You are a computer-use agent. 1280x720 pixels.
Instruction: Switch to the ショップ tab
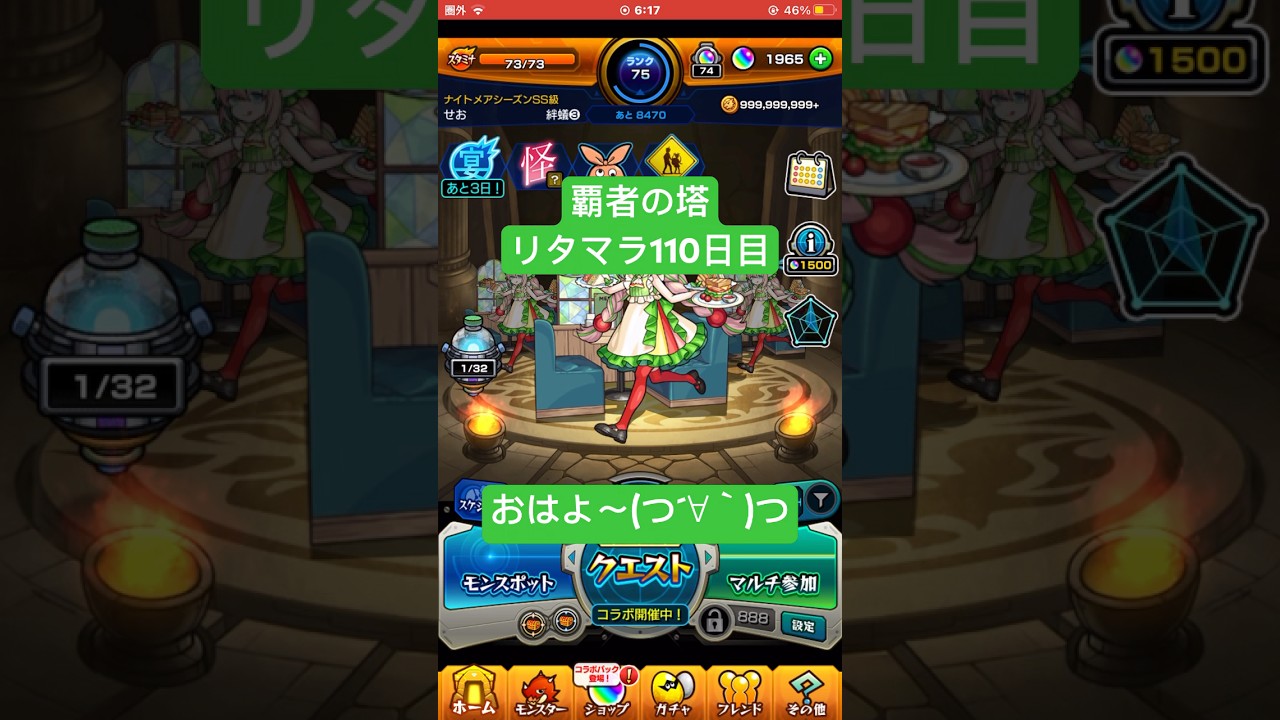pyautogui.click(x=606, y=692)
